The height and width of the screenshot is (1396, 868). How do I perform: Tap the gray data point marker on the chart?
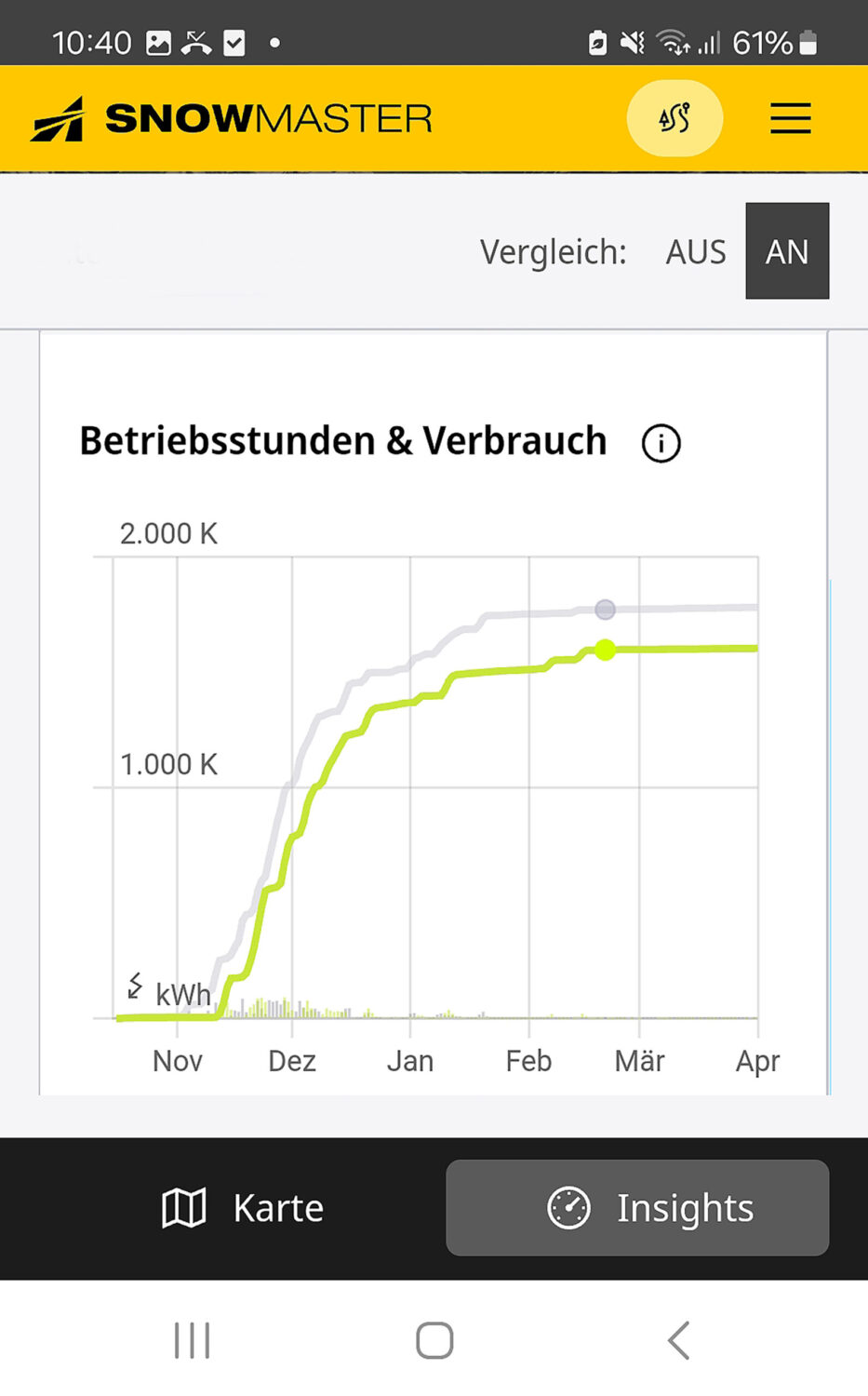pos(605,609)
